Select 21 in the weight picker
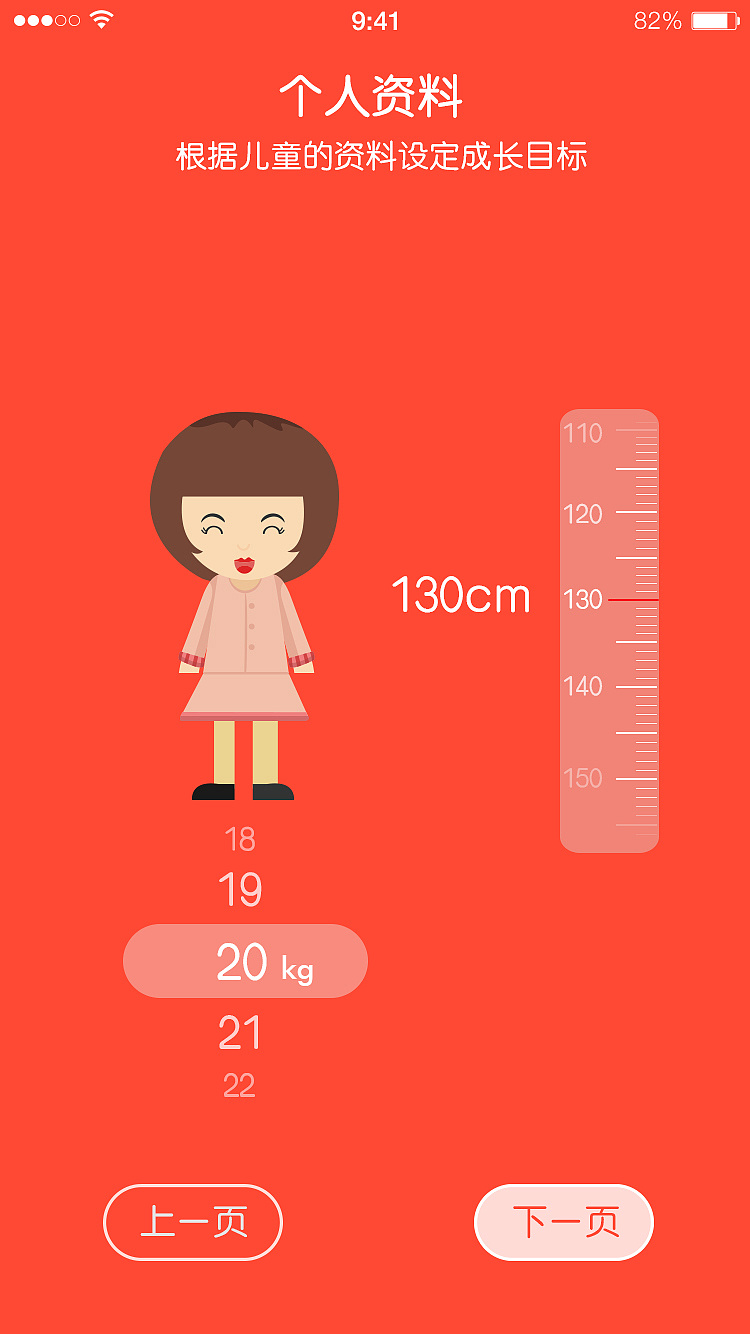Viewport: 750px width, 1334px height. [x=240, y=1033]
